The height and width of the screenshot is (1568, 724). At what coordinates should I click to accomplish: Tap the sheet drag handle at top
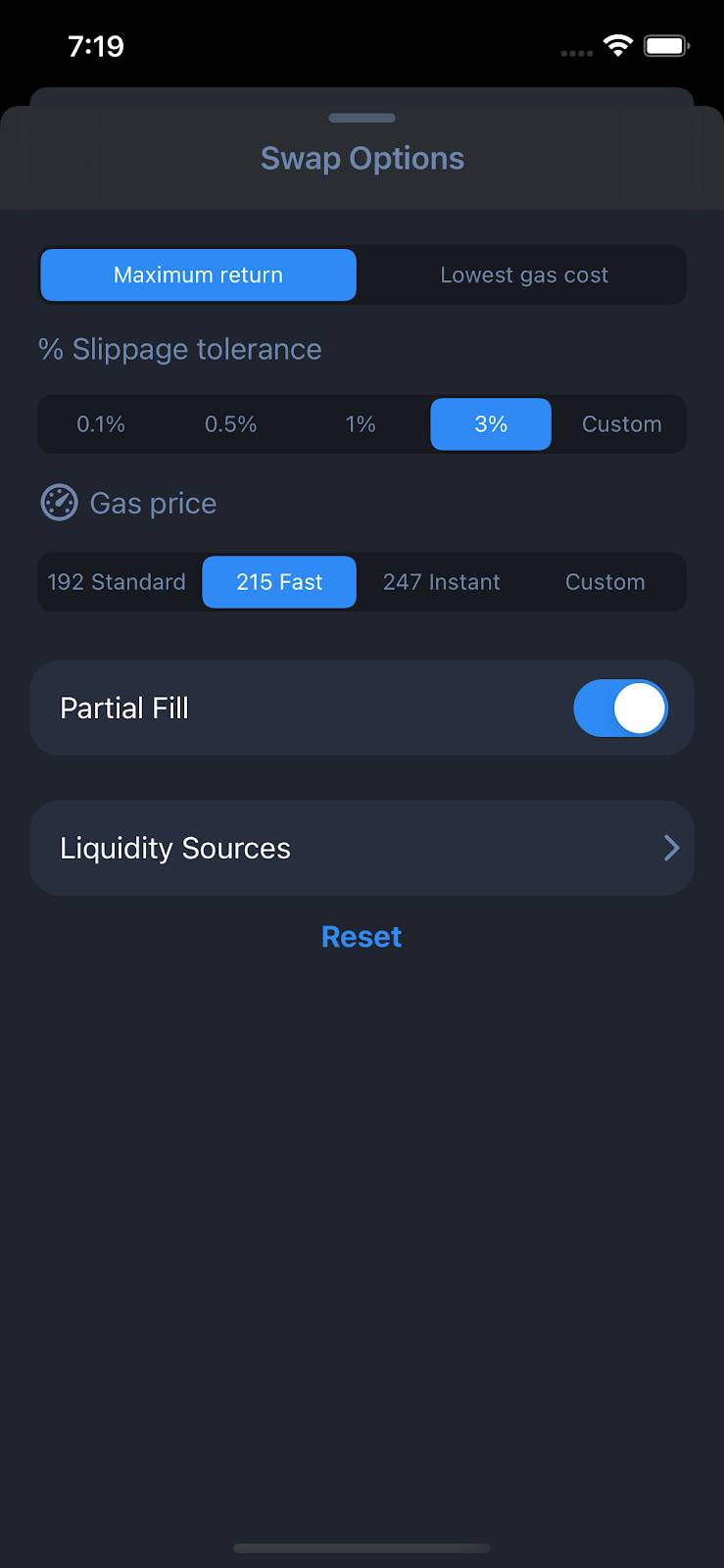click(x=362, y=118)
